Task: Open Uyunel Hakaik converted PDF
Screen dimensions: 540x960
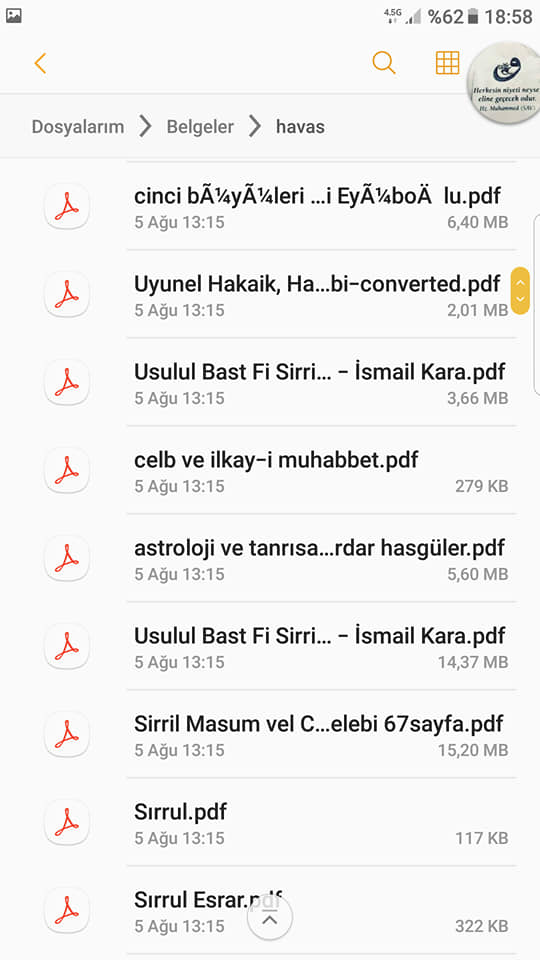Action: pyautogui.click(x=270, y=294)
